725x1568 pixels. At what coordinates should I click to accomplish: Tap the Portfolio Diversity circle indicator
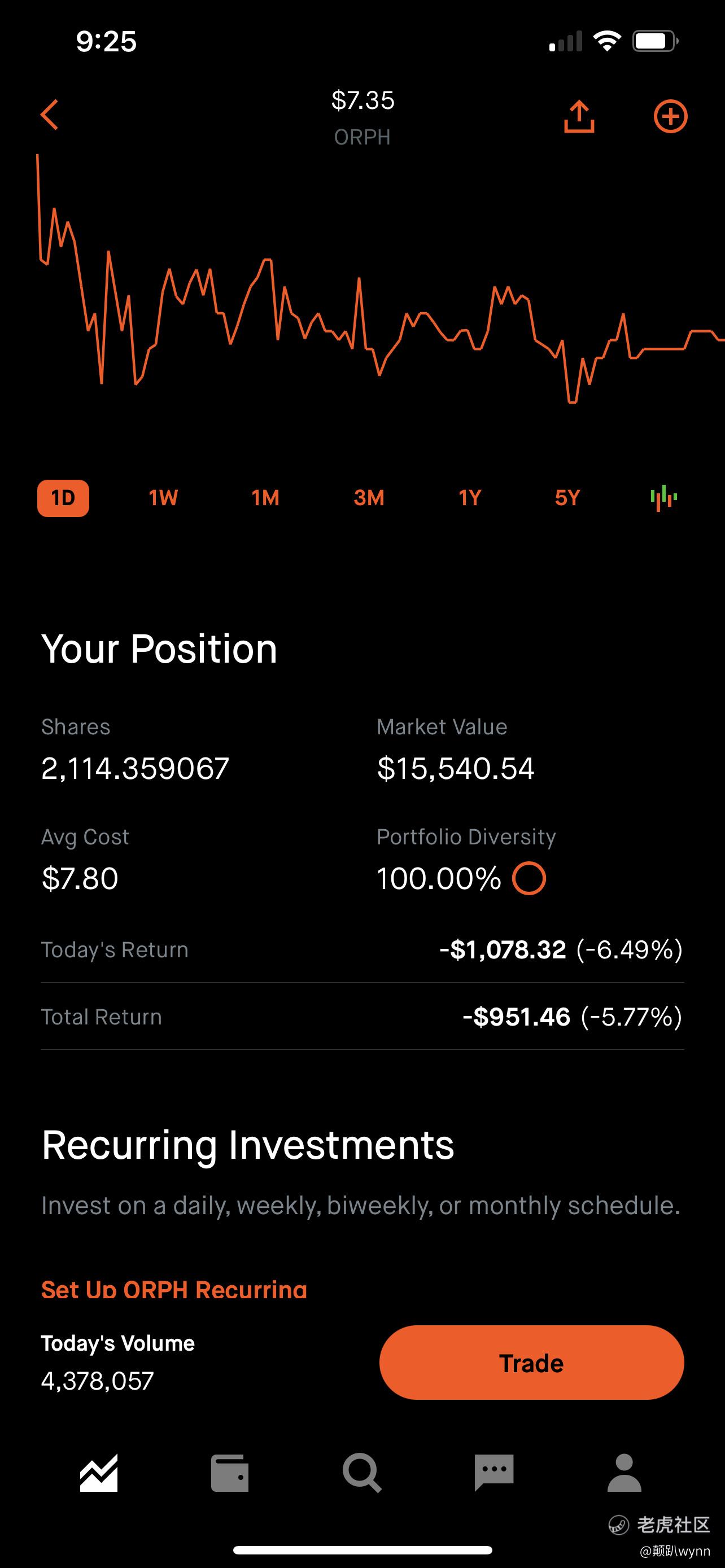tap(529, 878)
